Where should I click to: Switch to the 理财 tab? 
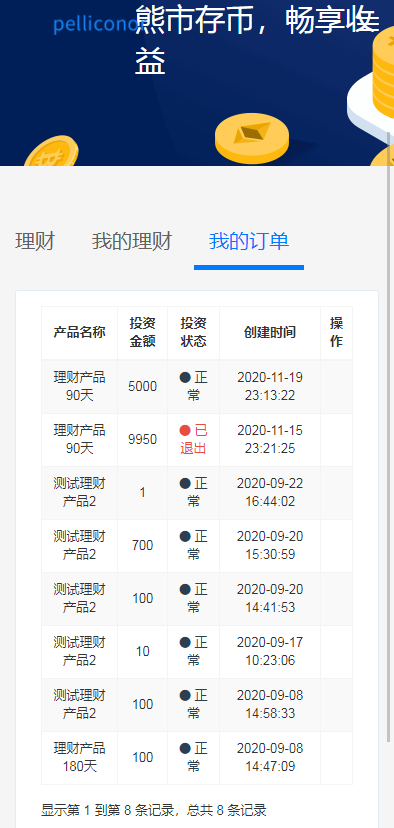(x=35, y=241)
